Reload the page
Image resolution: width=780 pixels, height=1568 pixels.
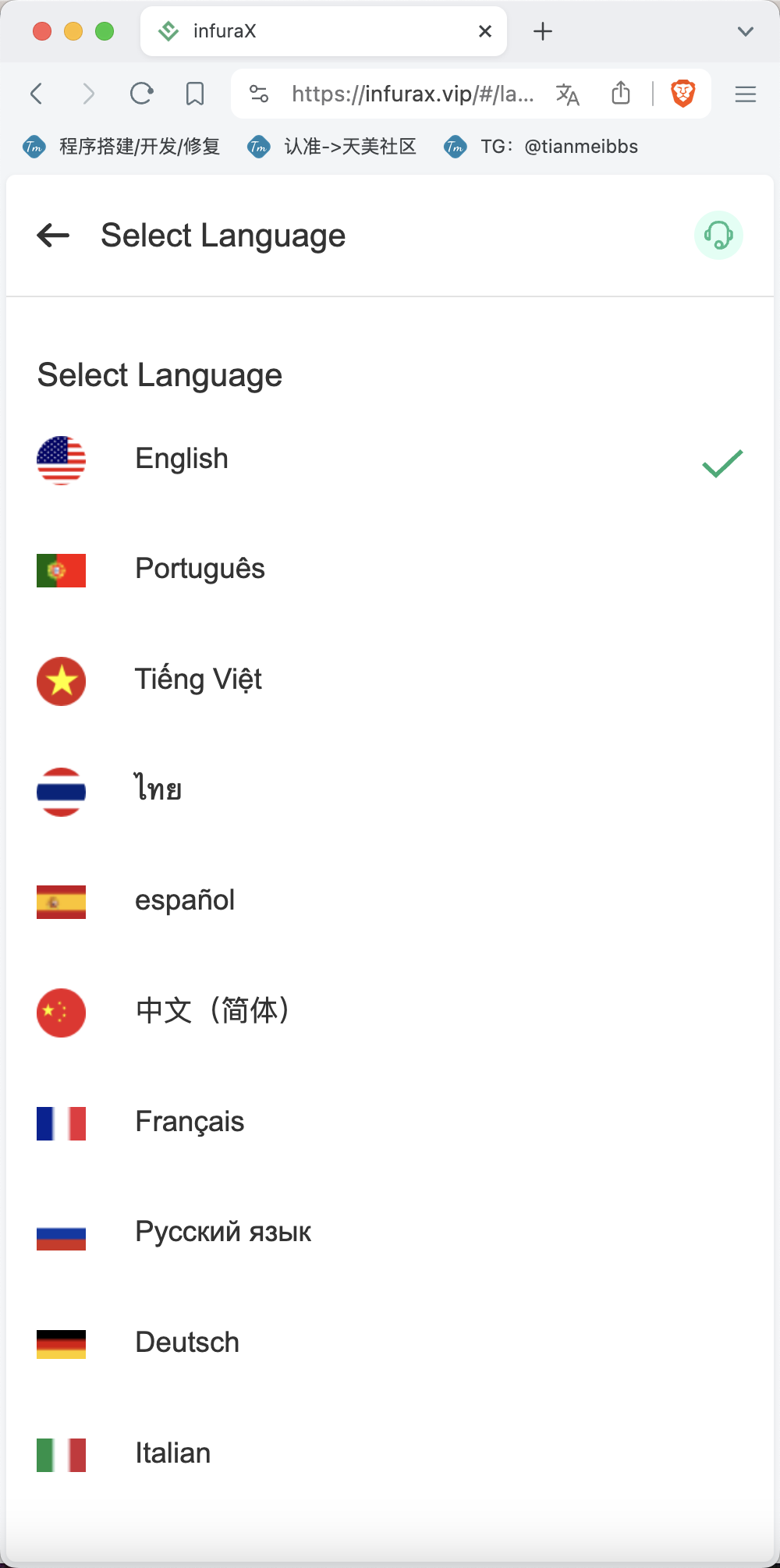pyautogui.click(x=141, y=94)
